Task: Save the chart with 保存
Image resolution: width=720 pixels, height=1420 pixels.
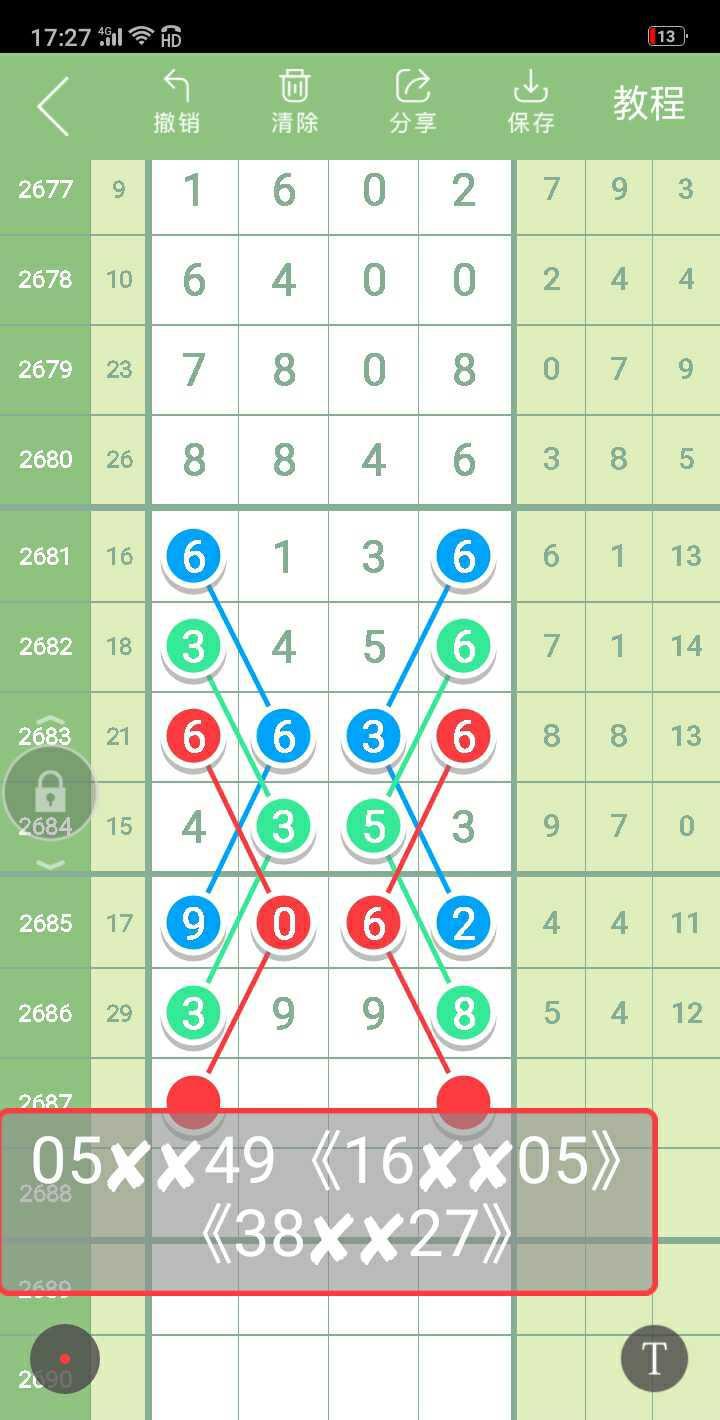Action: tap(530, 102)
